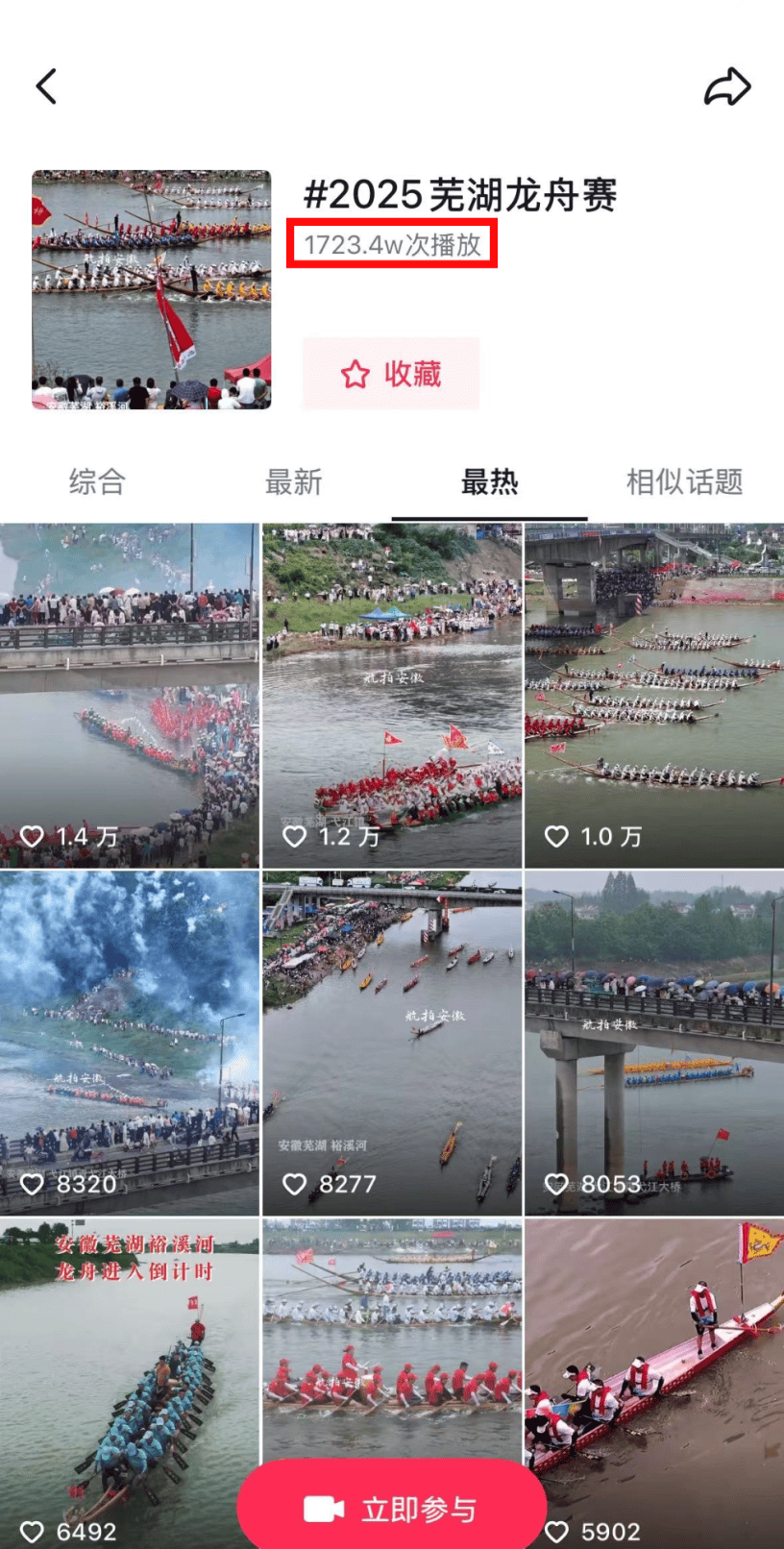Open the video with 1.0 万 likes
This screenshot has height=1549, width=784.
[x=654, y=696]
